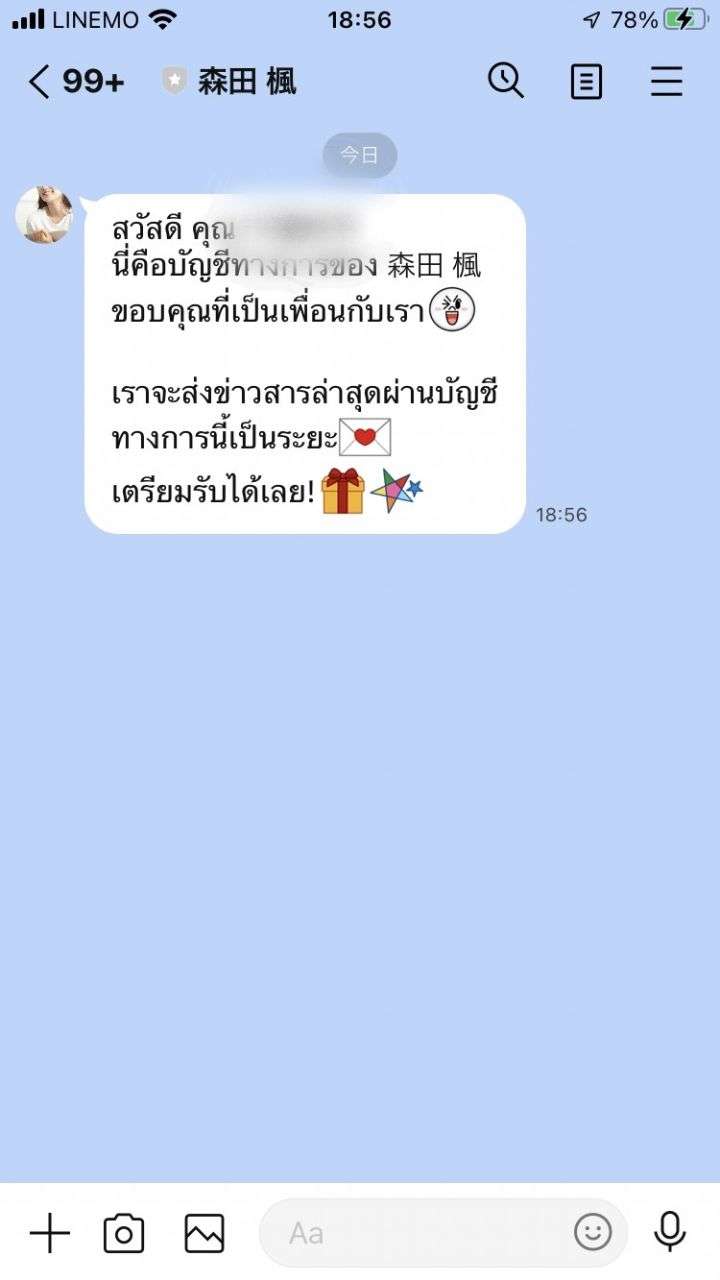Open the attachment menu with the plus icon
This screenshot has width=720, height=1280.
coord(50,1233)
